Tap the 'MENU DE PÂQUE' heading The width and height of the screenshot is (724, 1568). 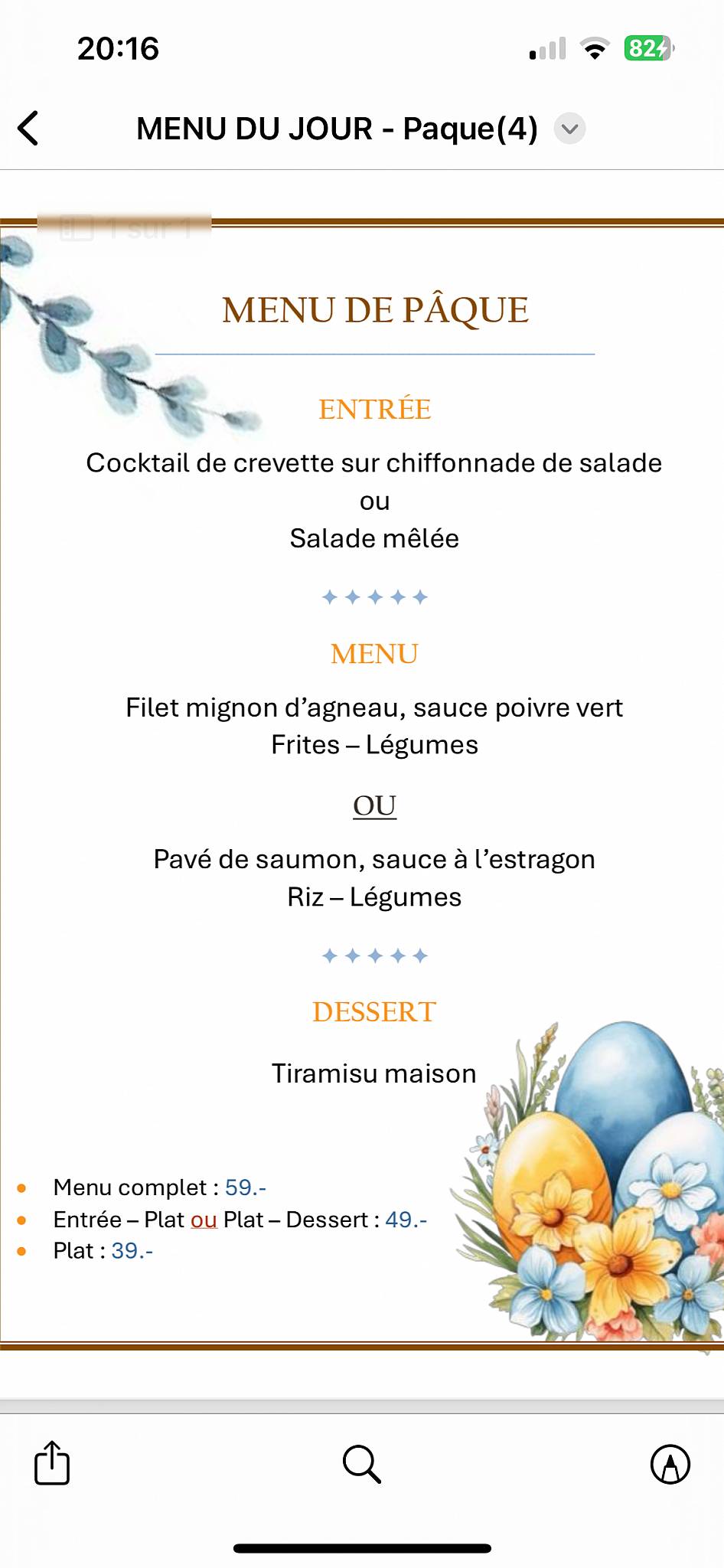(x=374, y=309)
